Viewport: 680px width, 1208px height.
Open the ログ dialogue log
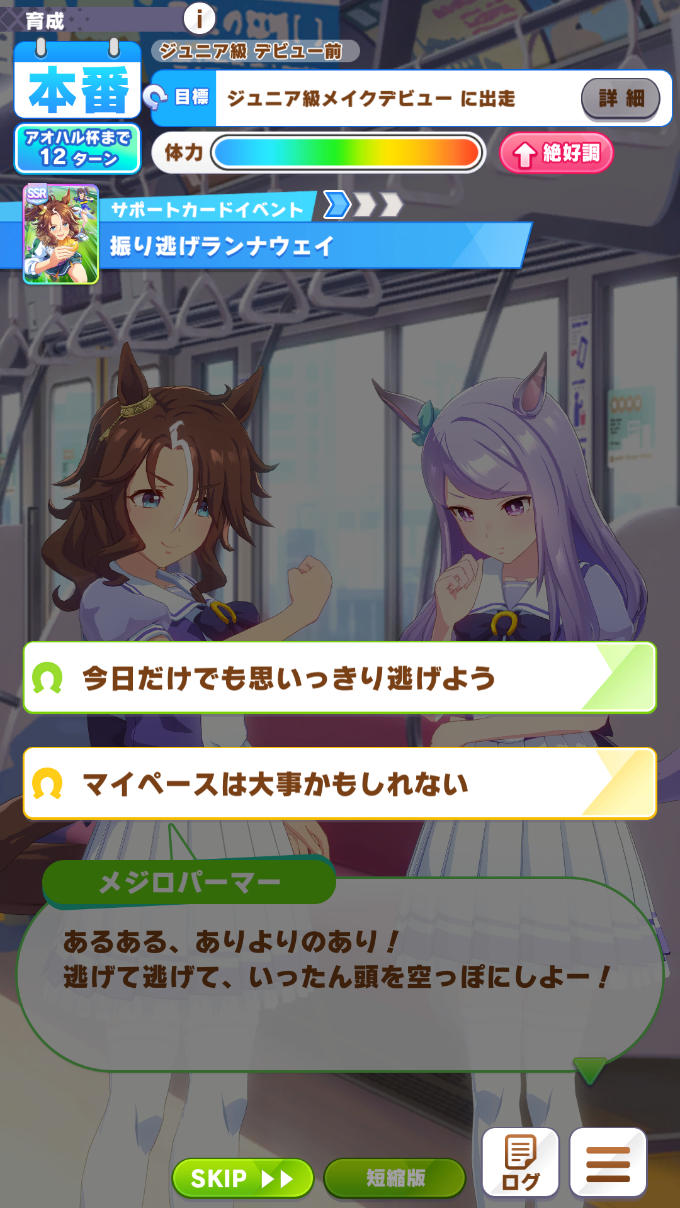(520, 1162)
